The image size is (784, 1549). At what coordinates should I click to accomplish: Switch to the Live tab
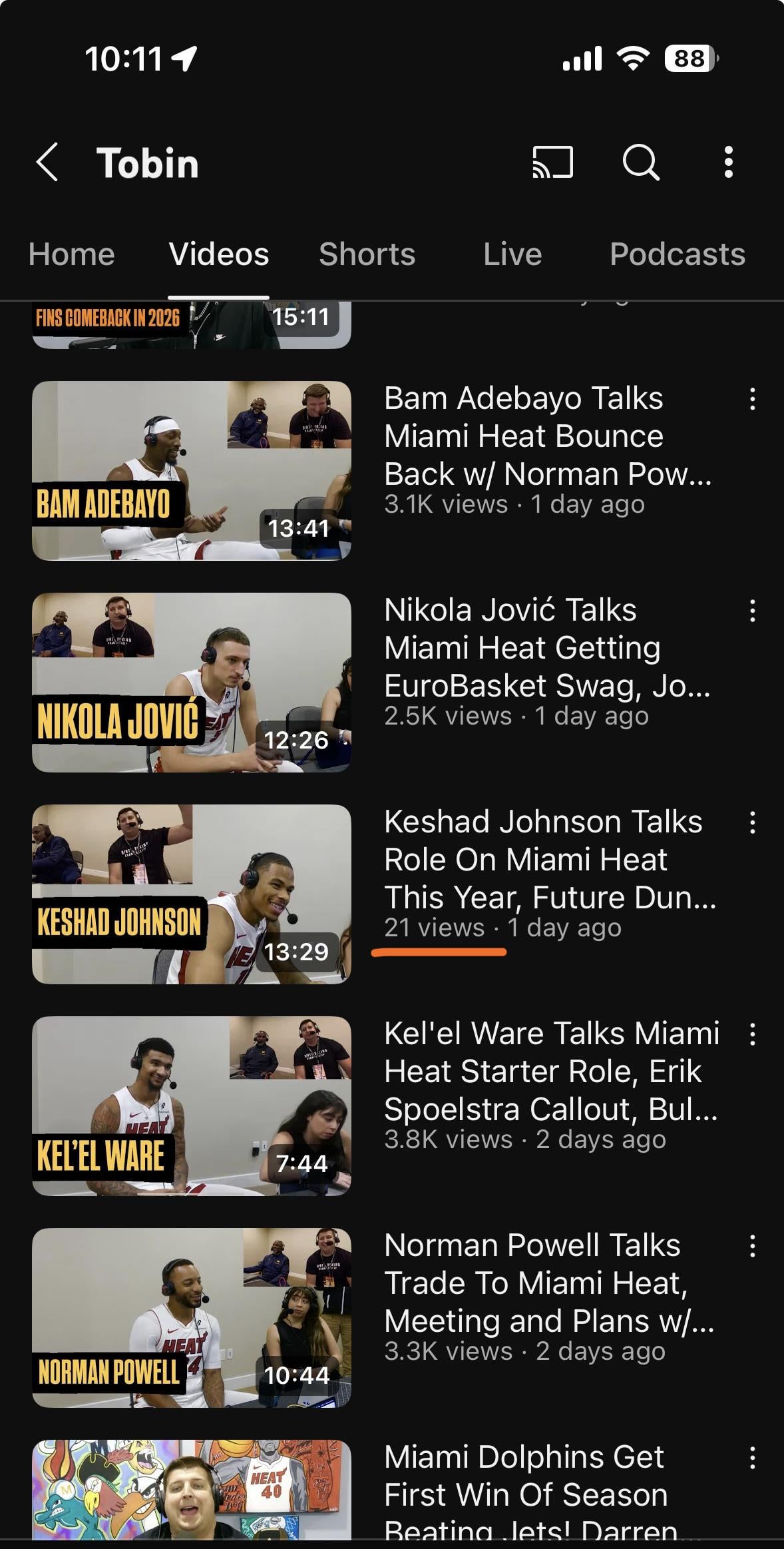512,254
